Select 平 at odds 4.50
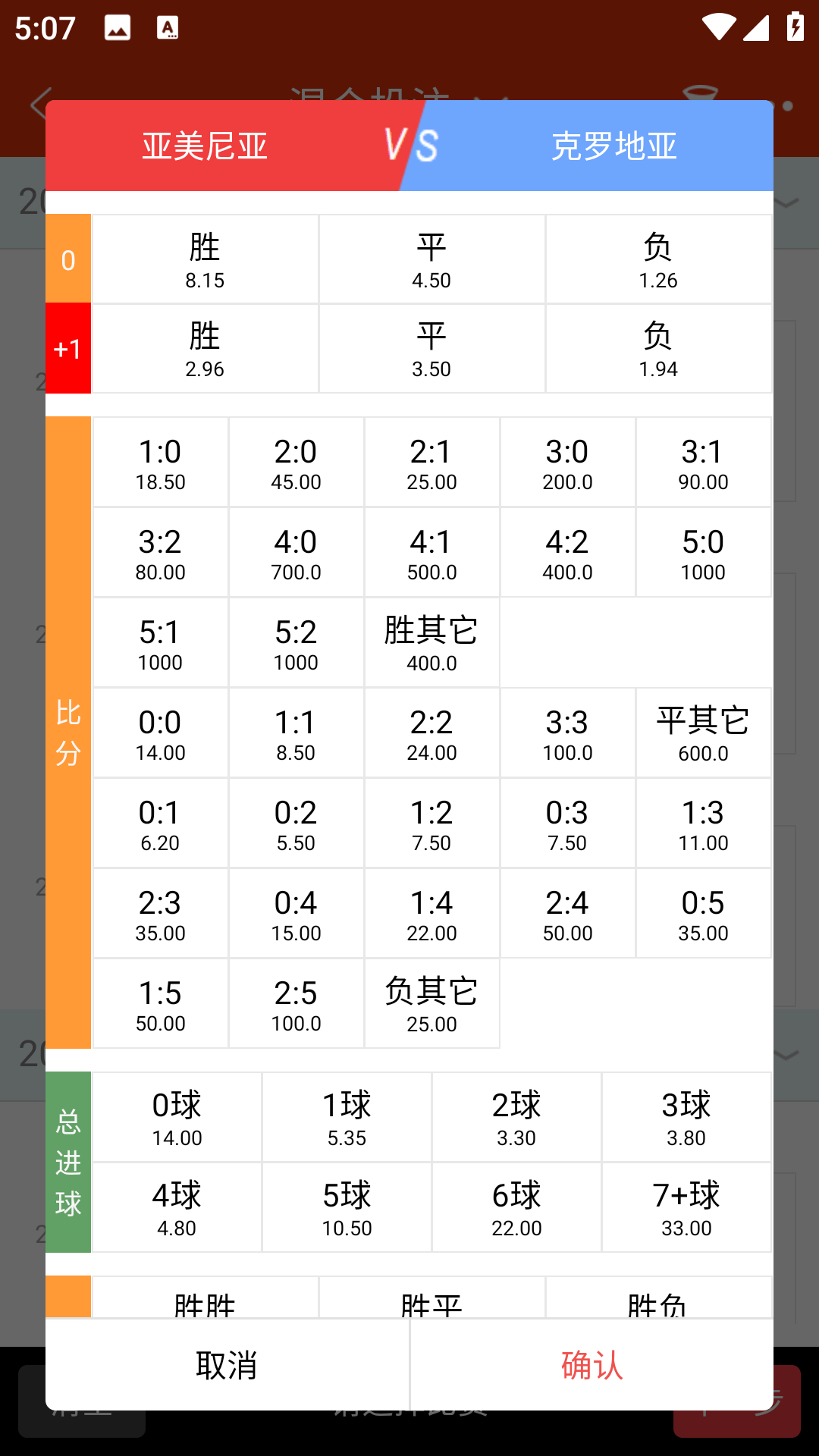The height and width of the screenshot is (1456, 819). [431, 259]
